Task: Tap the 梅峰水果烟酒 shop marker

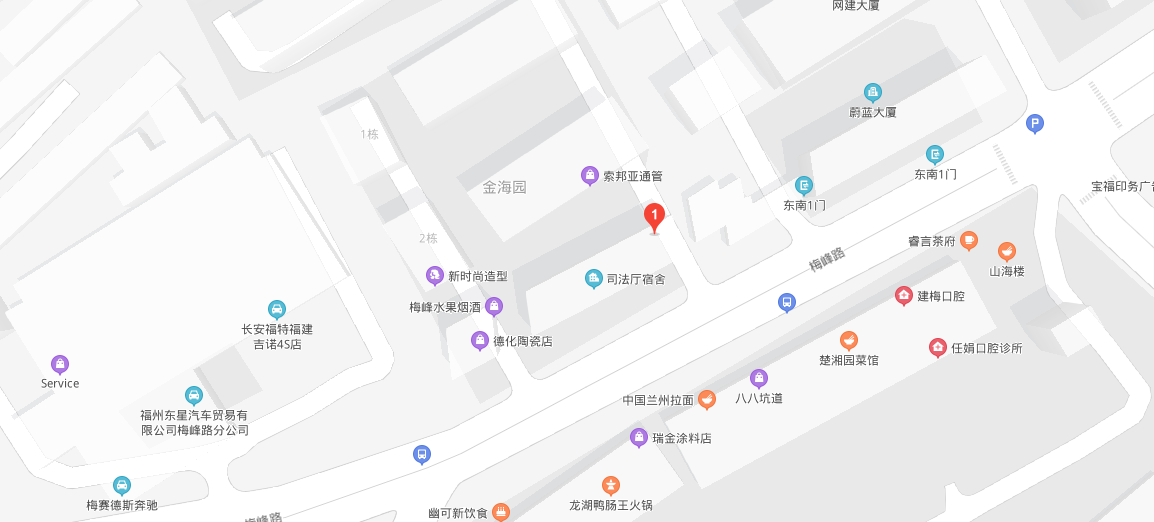Action: click(493, 307)
